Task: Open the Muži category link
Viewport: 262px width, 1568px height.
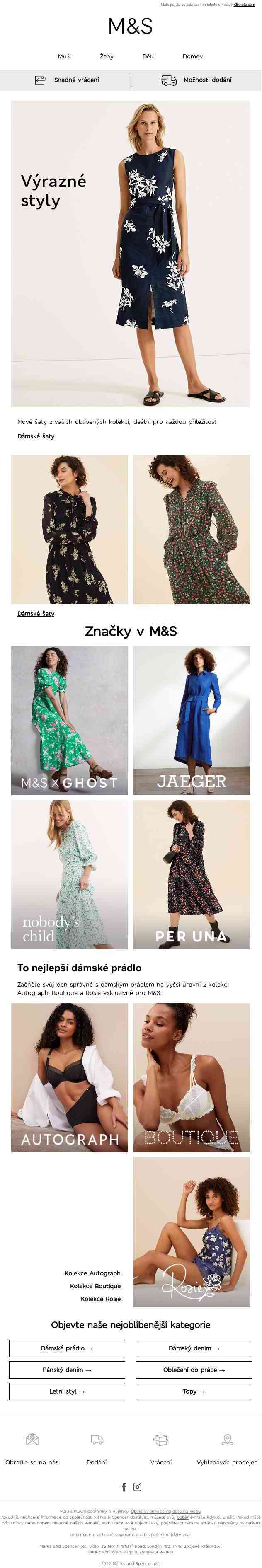Action: [x=65, y=56]
